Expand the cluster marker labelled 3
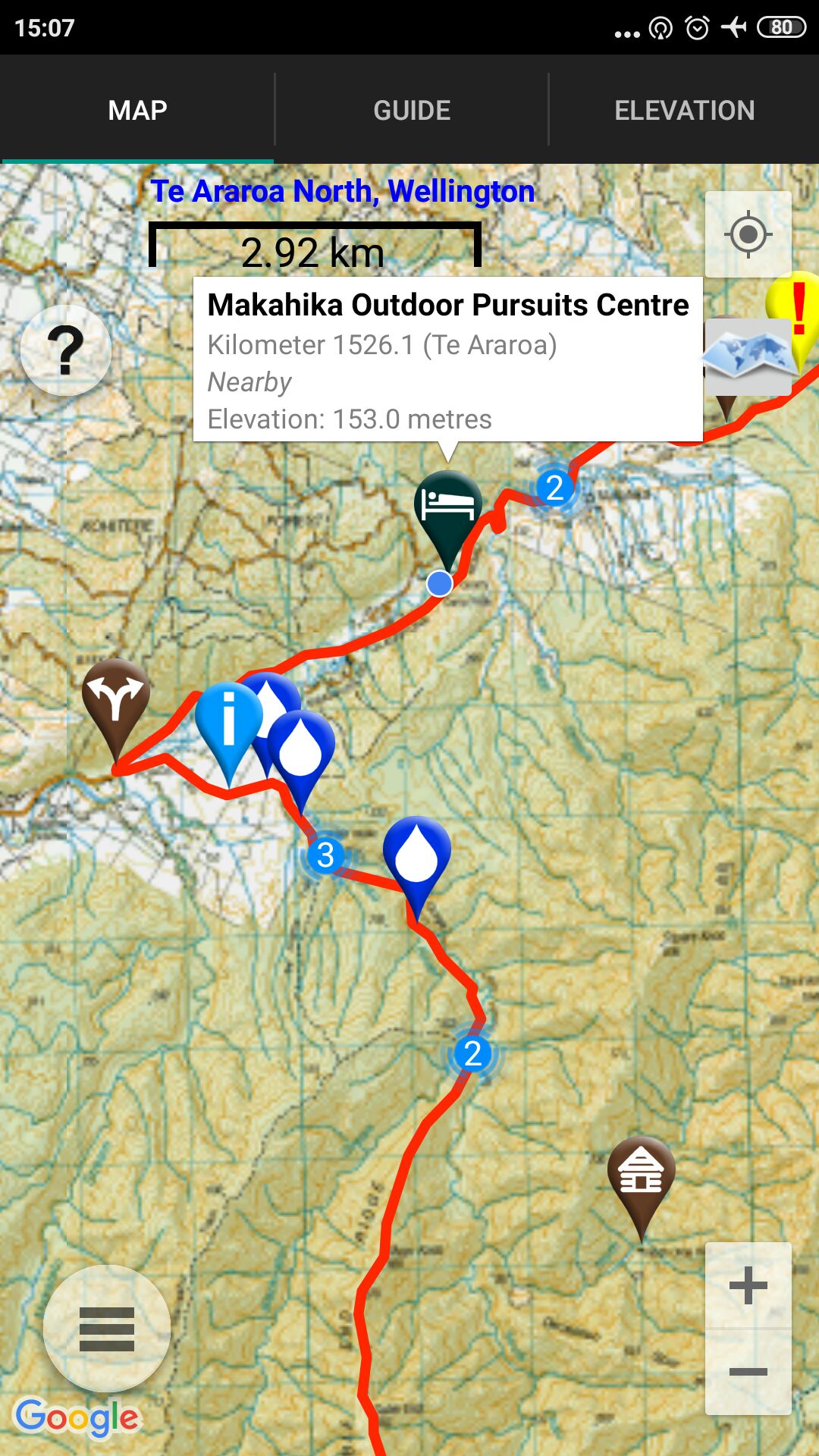Viewport: 819px width, 1456px height. click(325, 855)
